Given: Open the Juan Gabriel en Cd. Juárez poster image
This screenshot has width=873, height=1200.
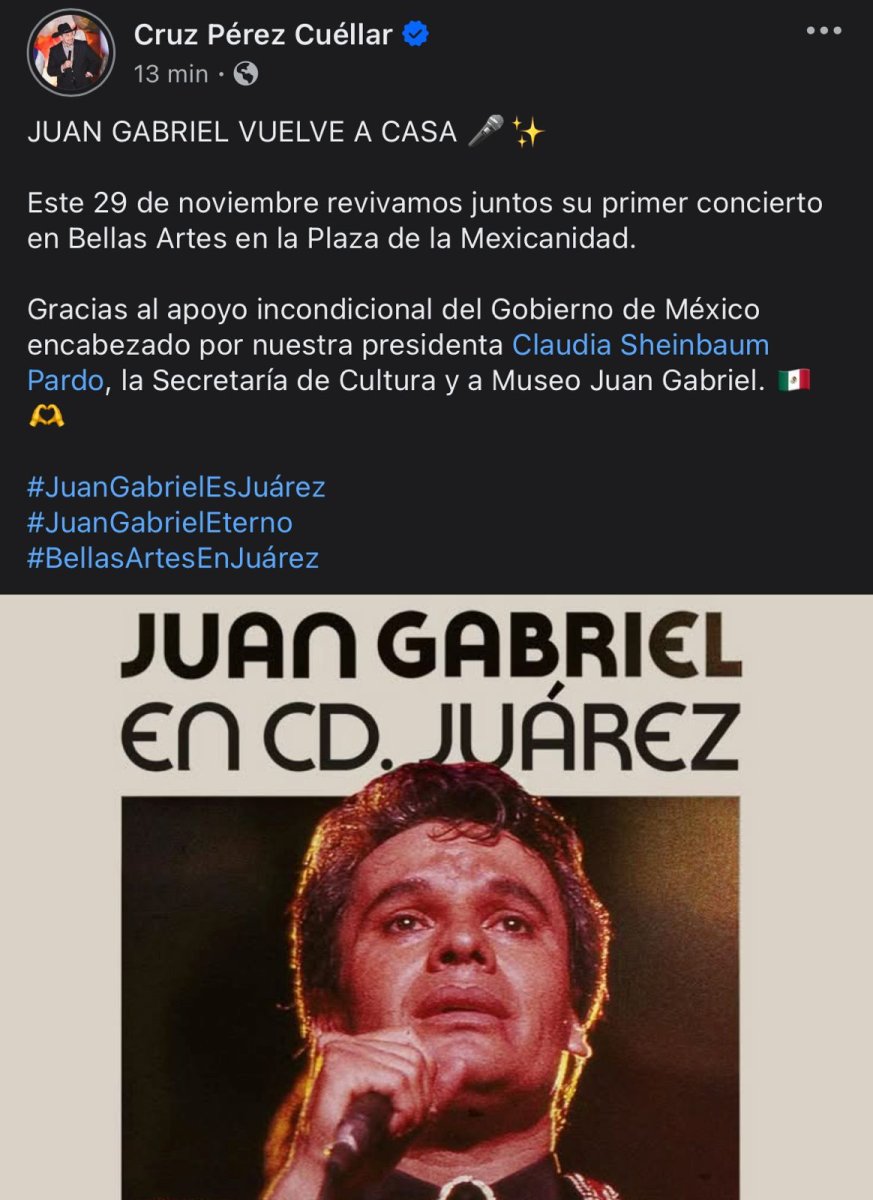Looking at the screenshot, I should click(436, 900).
